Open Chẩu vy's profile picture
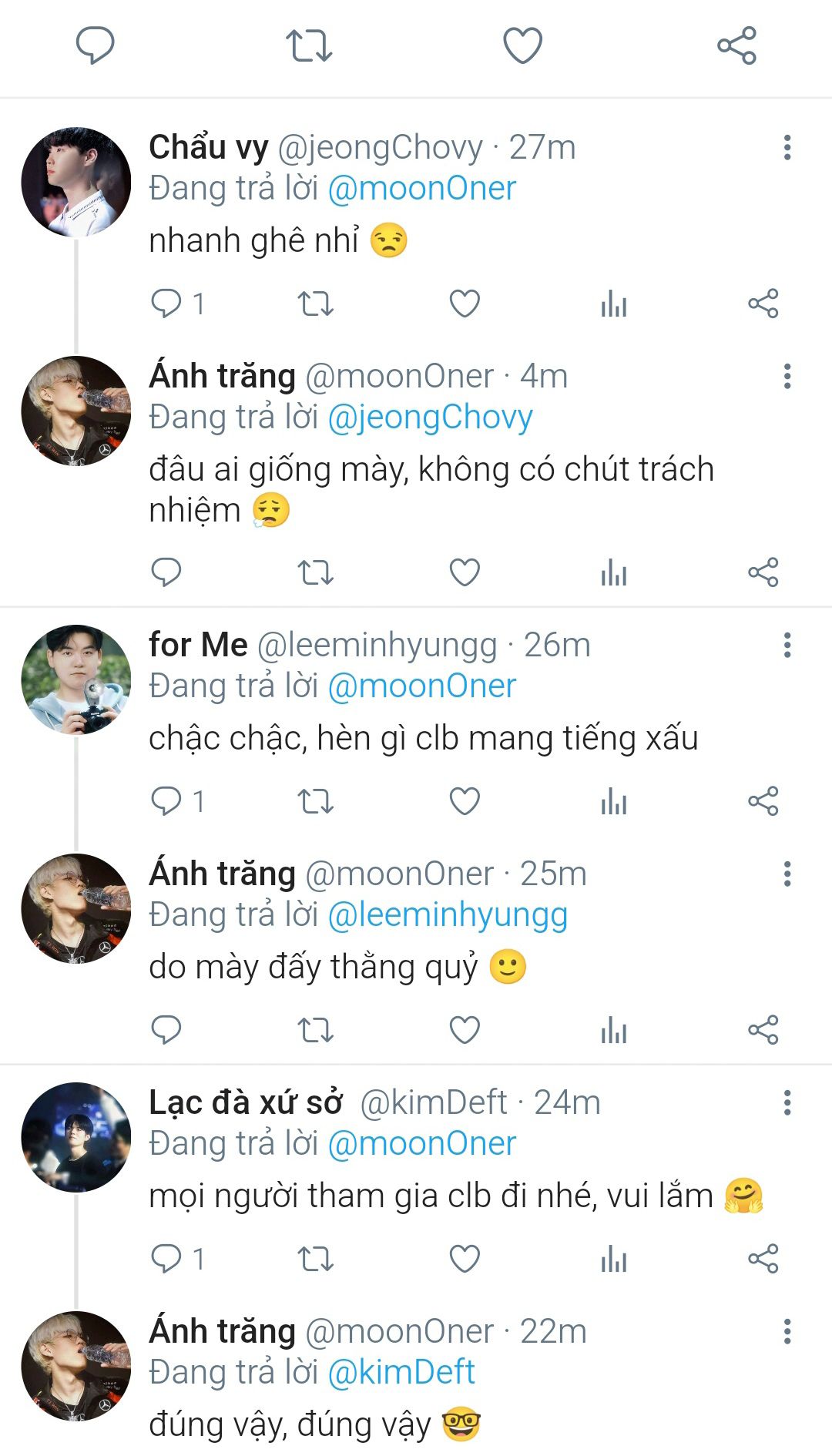This screenshot has height=1456, width=832. [75, 182]
